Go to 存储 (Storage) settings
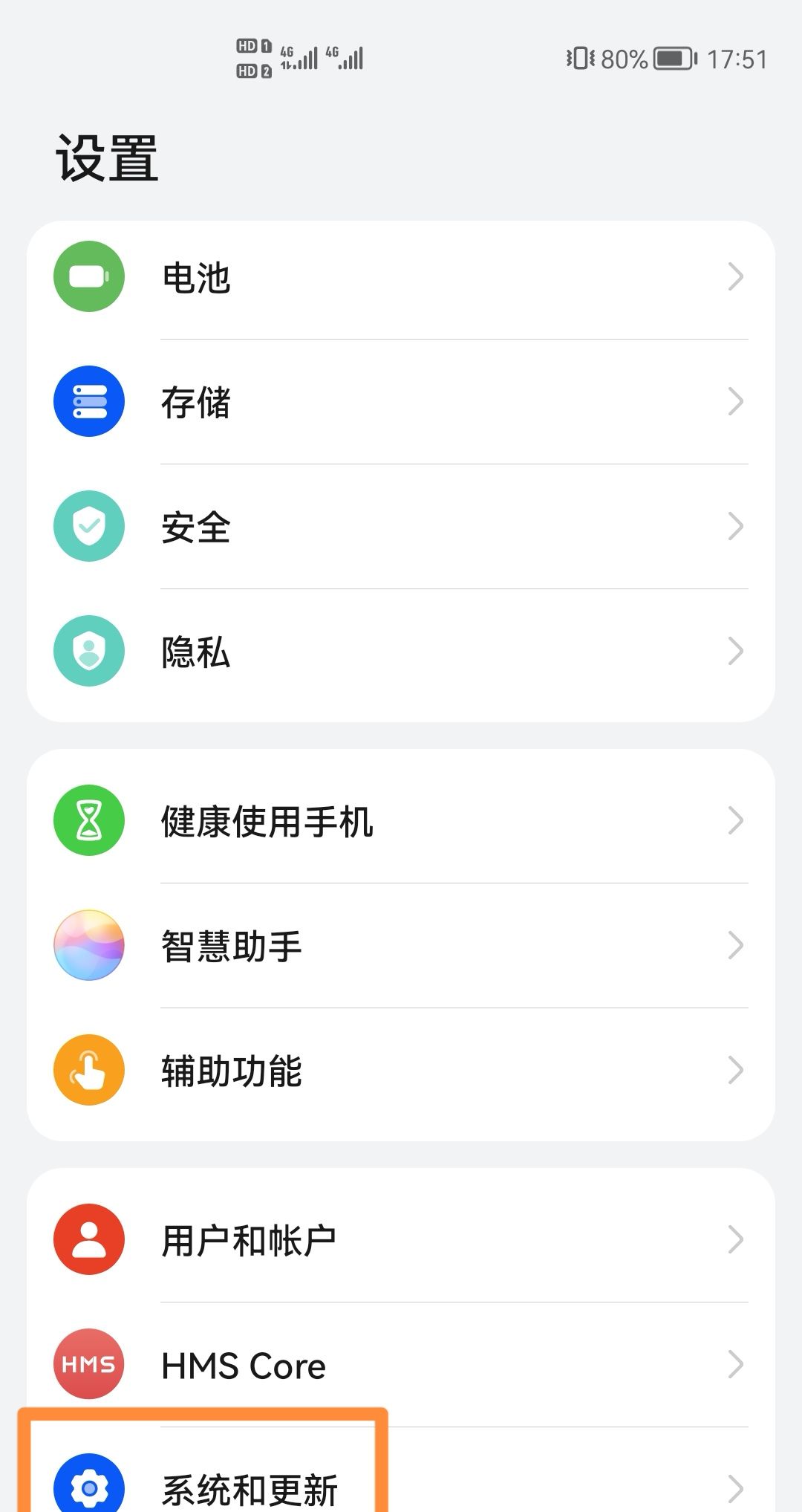 [401, 402]
